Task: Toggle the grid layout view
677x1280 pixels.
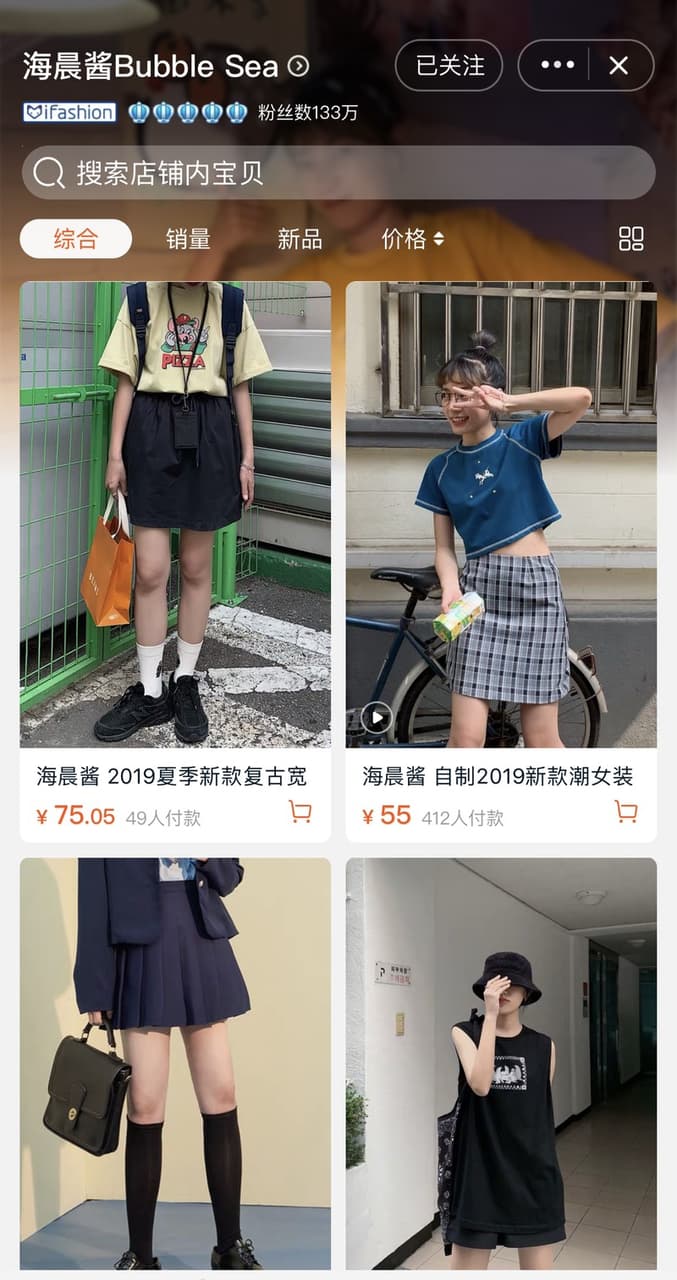Action: pyautogui.click(x=631, y=239)
